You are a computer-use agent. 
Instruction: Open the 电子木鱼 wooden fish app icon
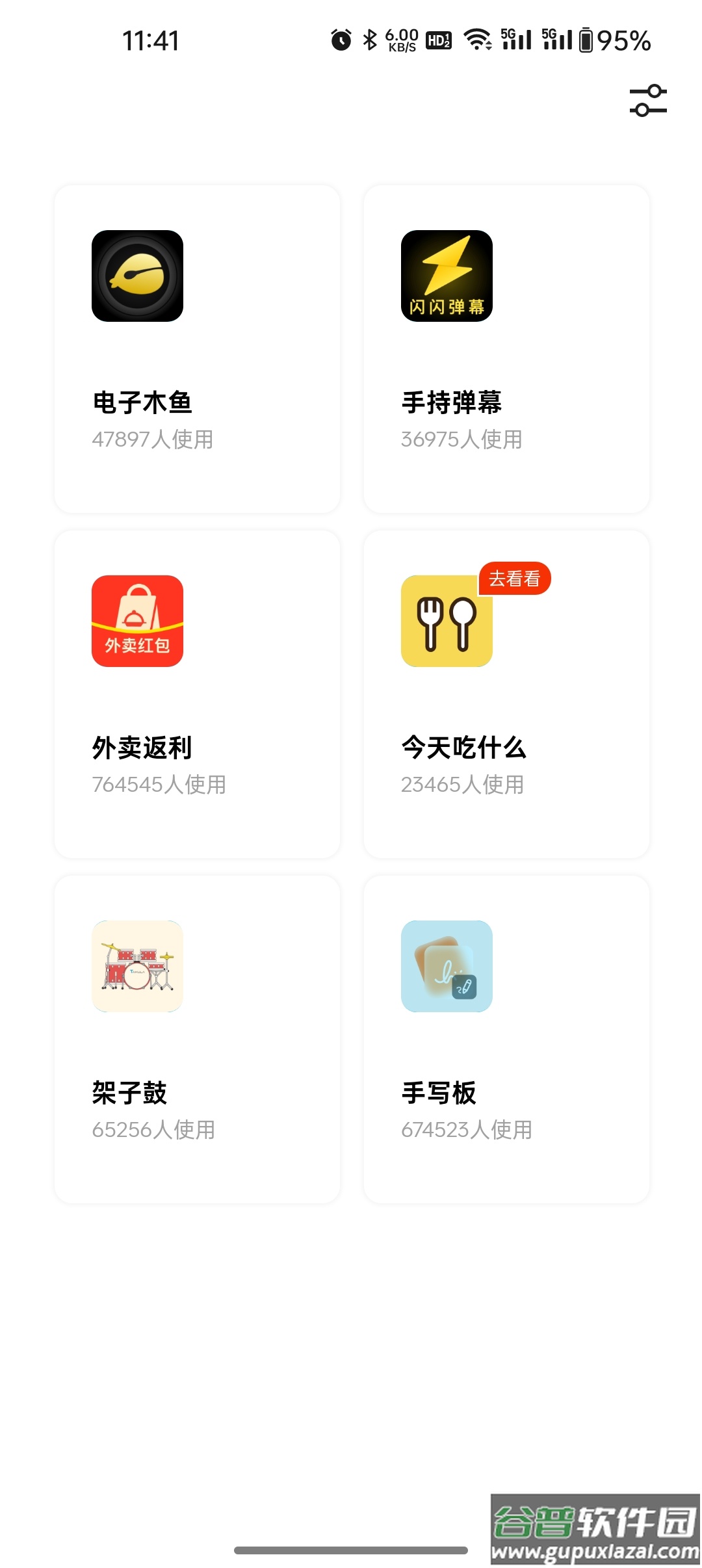[137, 276]
